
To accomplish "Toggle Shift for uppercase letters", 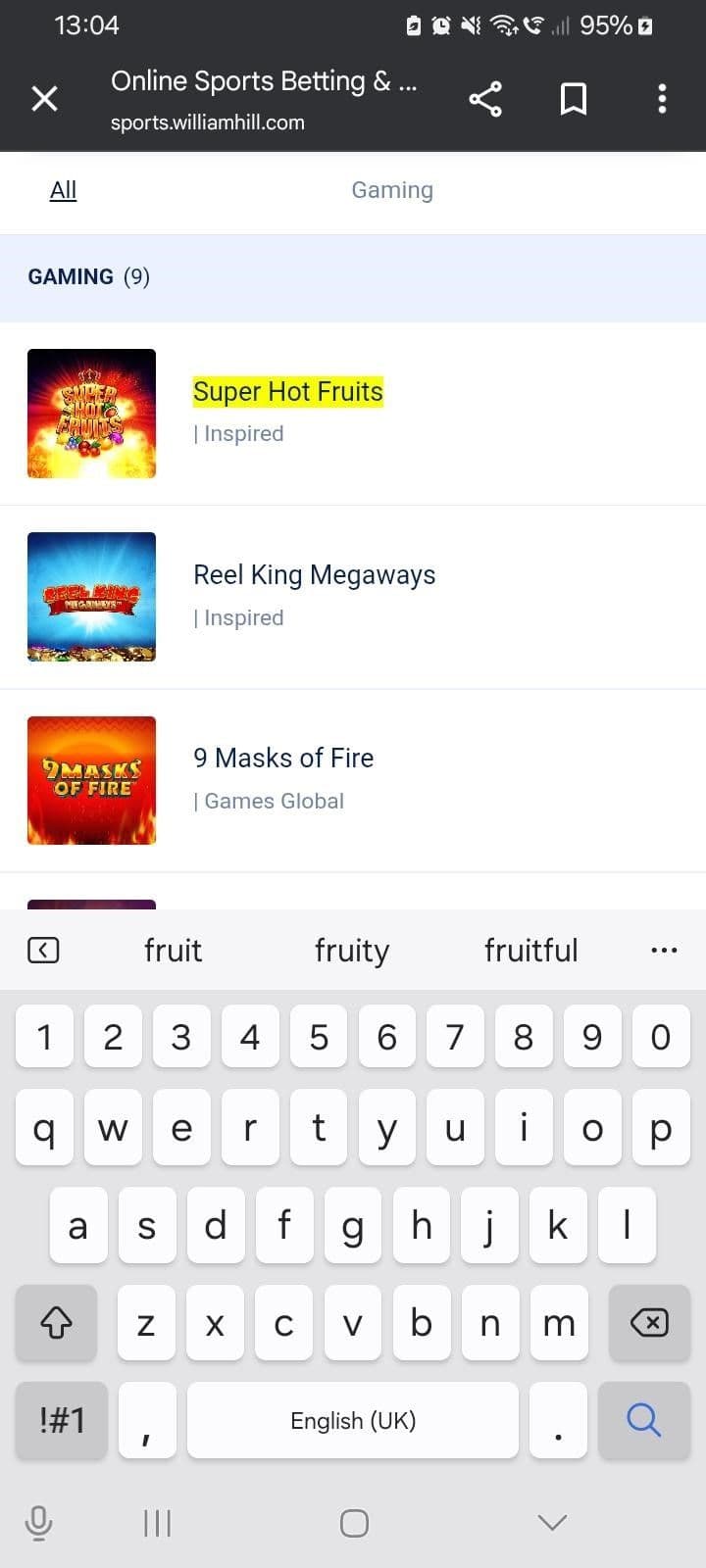I will [x=56, y=1323].
